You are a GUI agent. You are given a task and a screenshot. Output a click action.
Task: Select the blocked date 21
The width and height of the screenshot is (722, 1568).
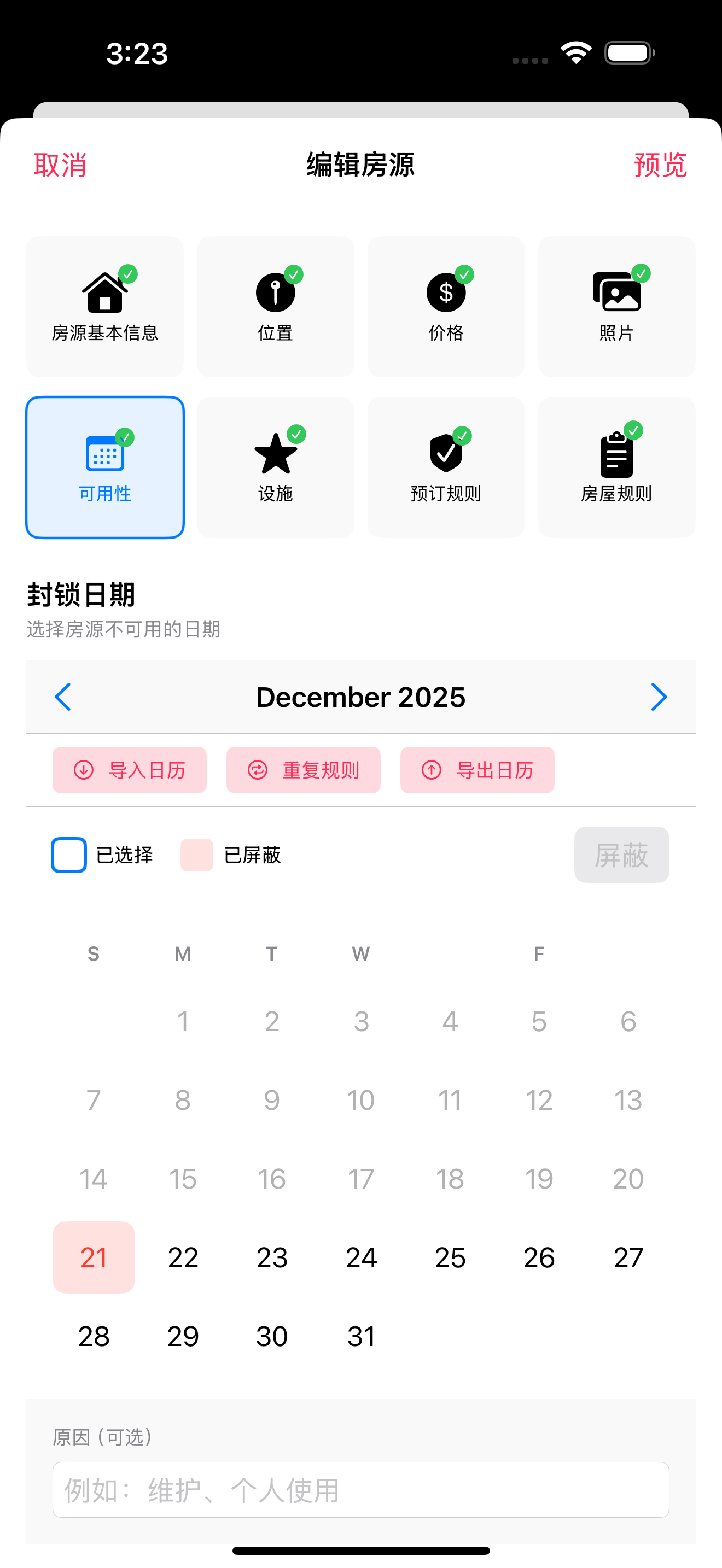click(94, 1257)
